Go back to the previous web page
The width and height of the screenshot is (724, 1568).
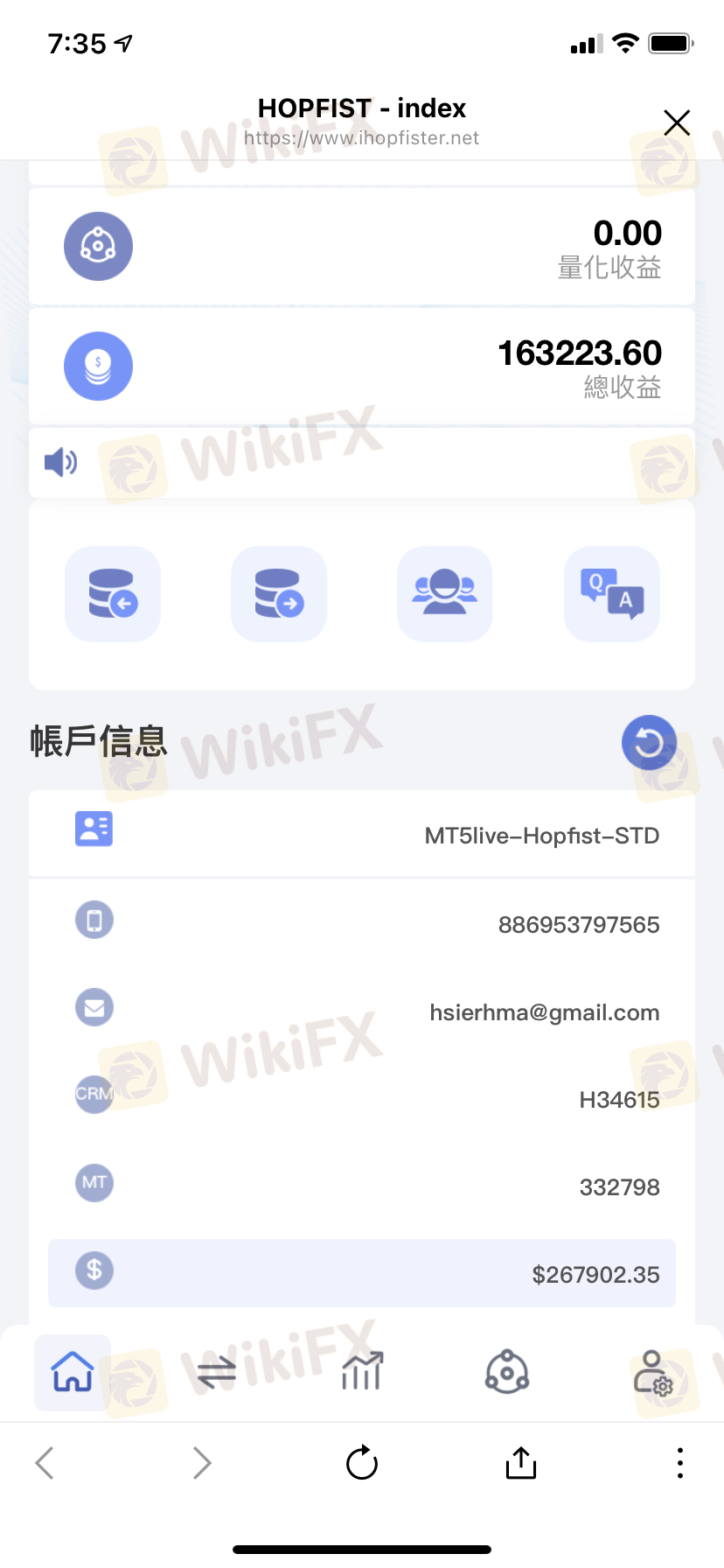tap(45, 1462)
